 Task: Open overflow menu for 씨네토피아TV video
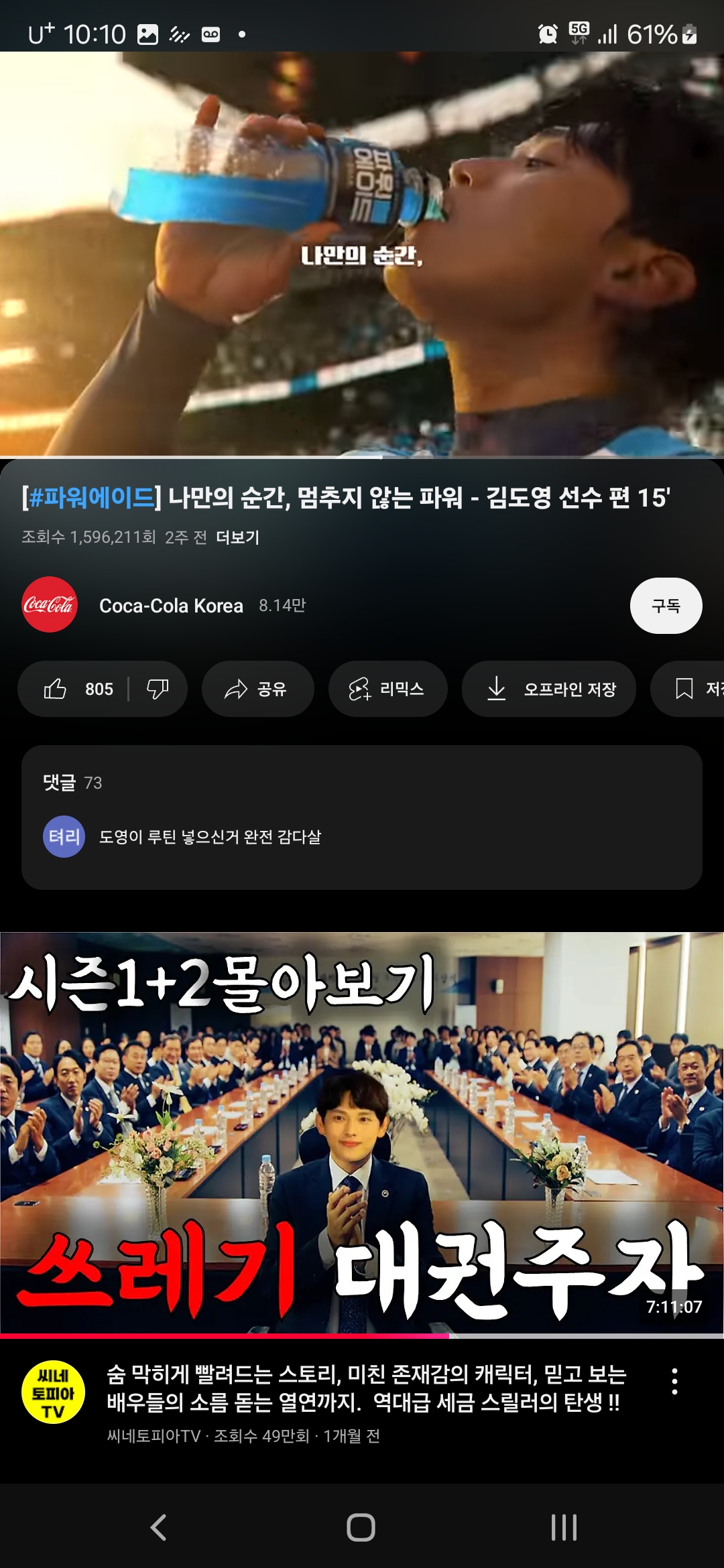pos(674,1382)
